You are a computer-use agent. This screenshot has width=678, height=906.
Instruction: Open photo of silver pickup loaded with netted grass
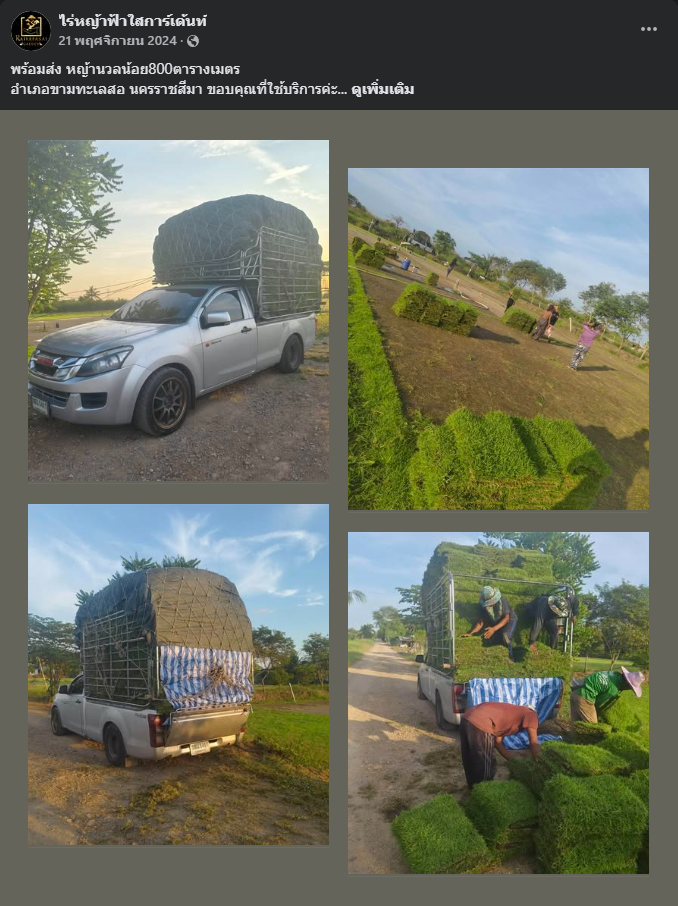coord(178,310)
